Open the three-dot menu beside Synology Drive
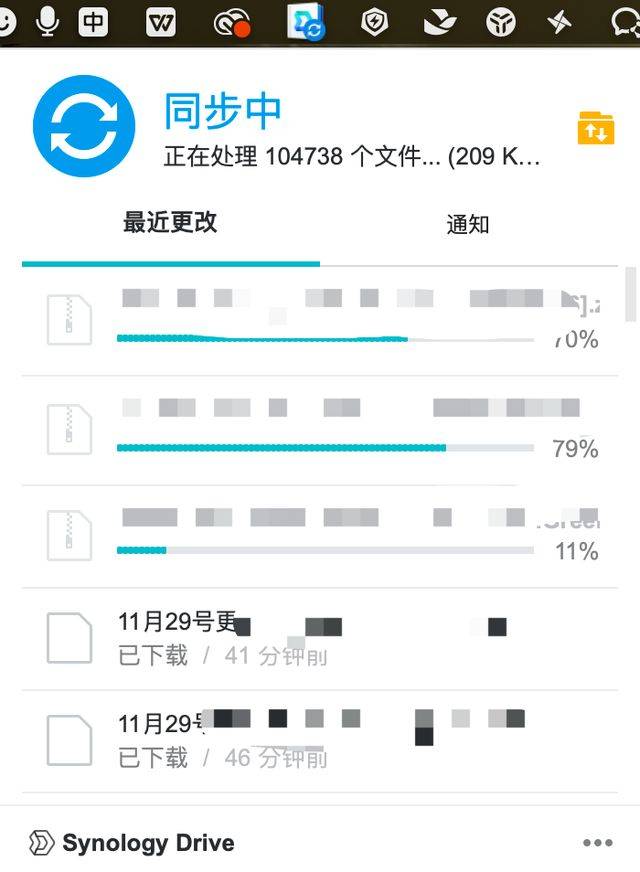Screen dimensions: 640x872 (597, 843)
